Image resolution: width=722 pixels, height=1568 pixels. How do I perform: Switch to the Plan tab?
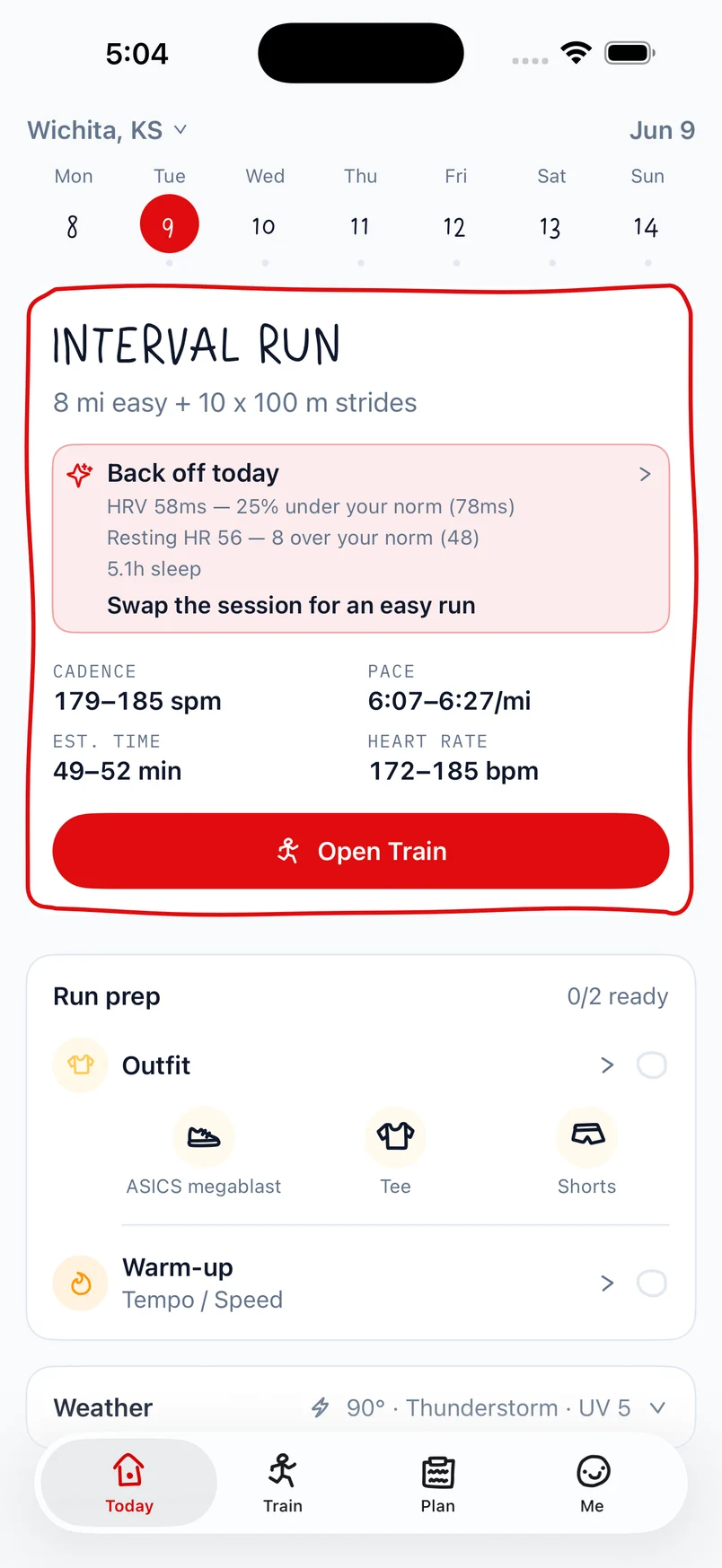pyautogui.click(x=438, y=1483)
